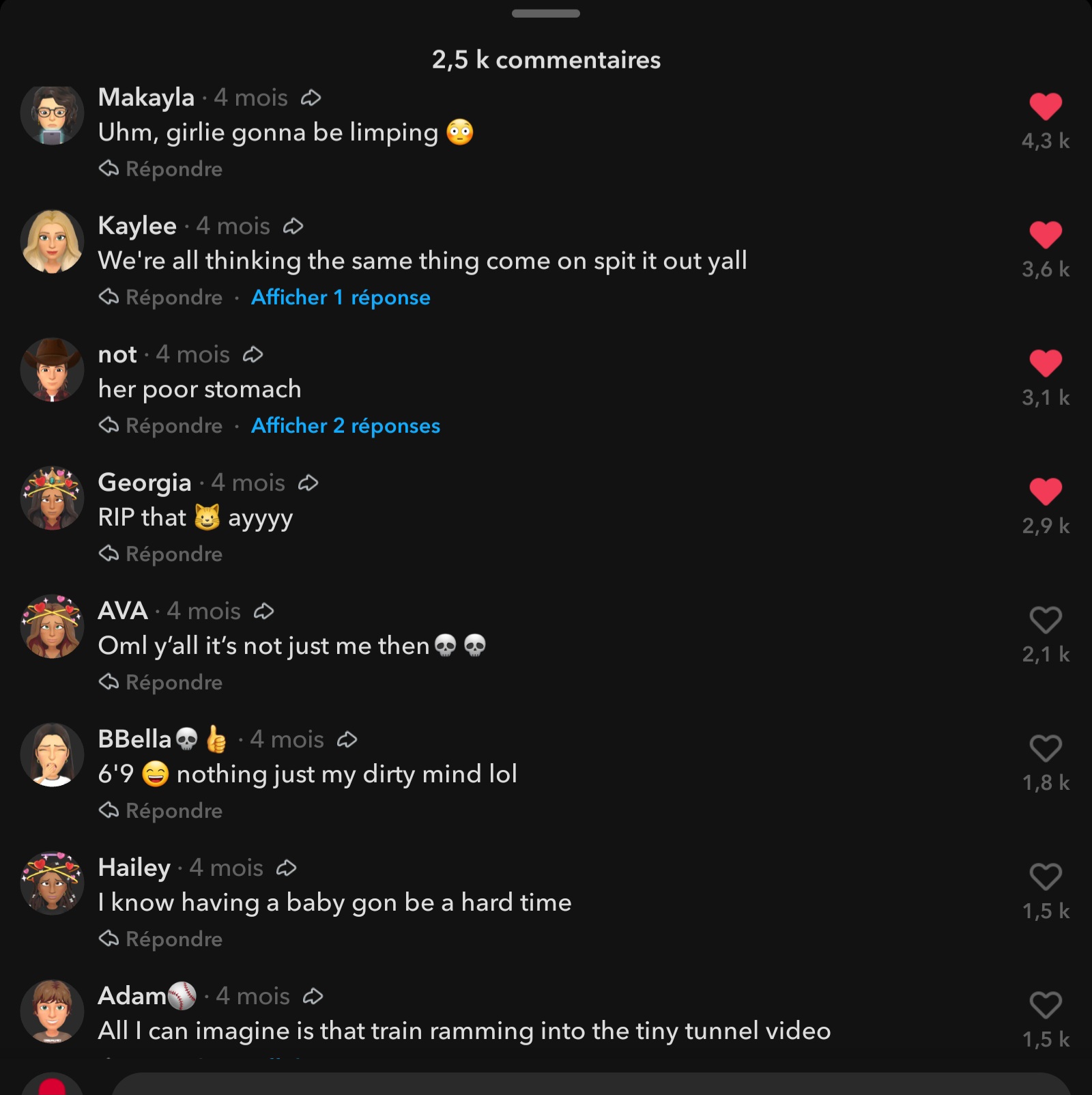Like Hailey's comment about having a baby
Screen dimensions: 1092x1095
[1045, 877]
